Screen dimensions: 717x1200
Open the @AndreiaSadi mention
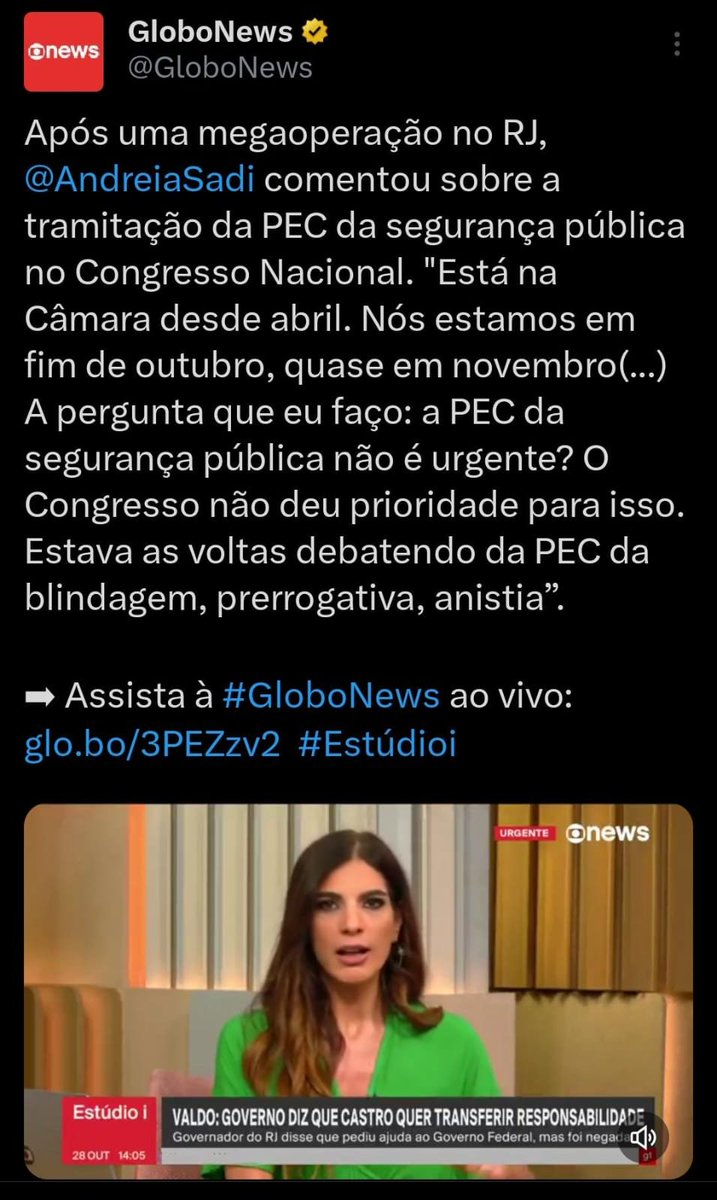point(138,182)
